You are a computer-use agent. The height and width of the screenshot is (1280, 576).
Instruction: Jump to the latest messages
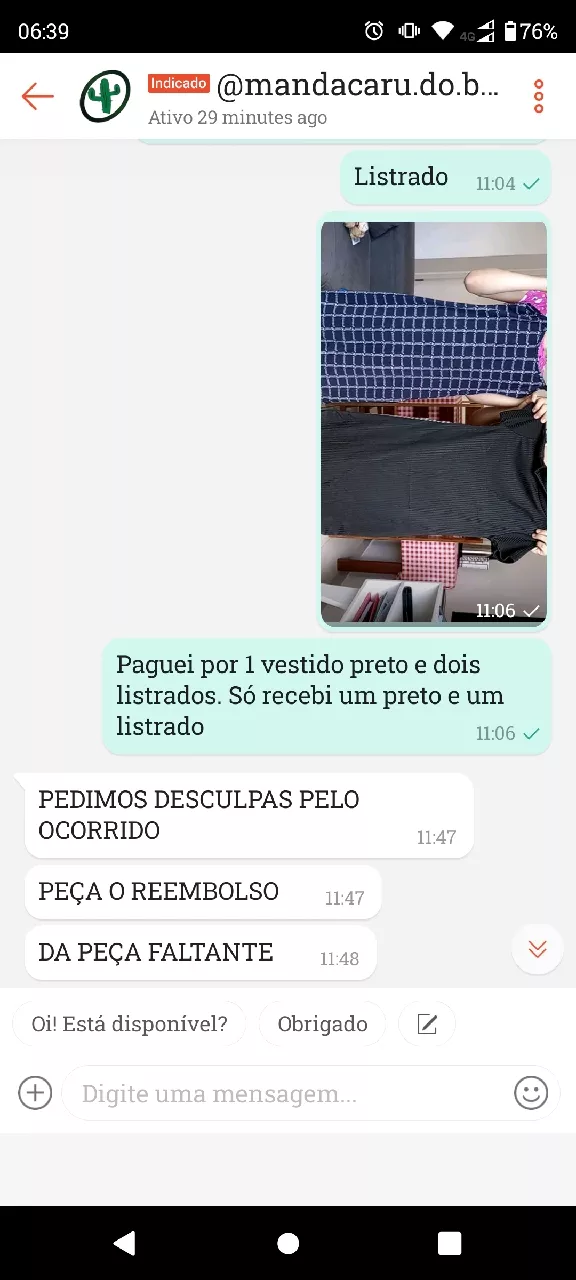(538, 949)
